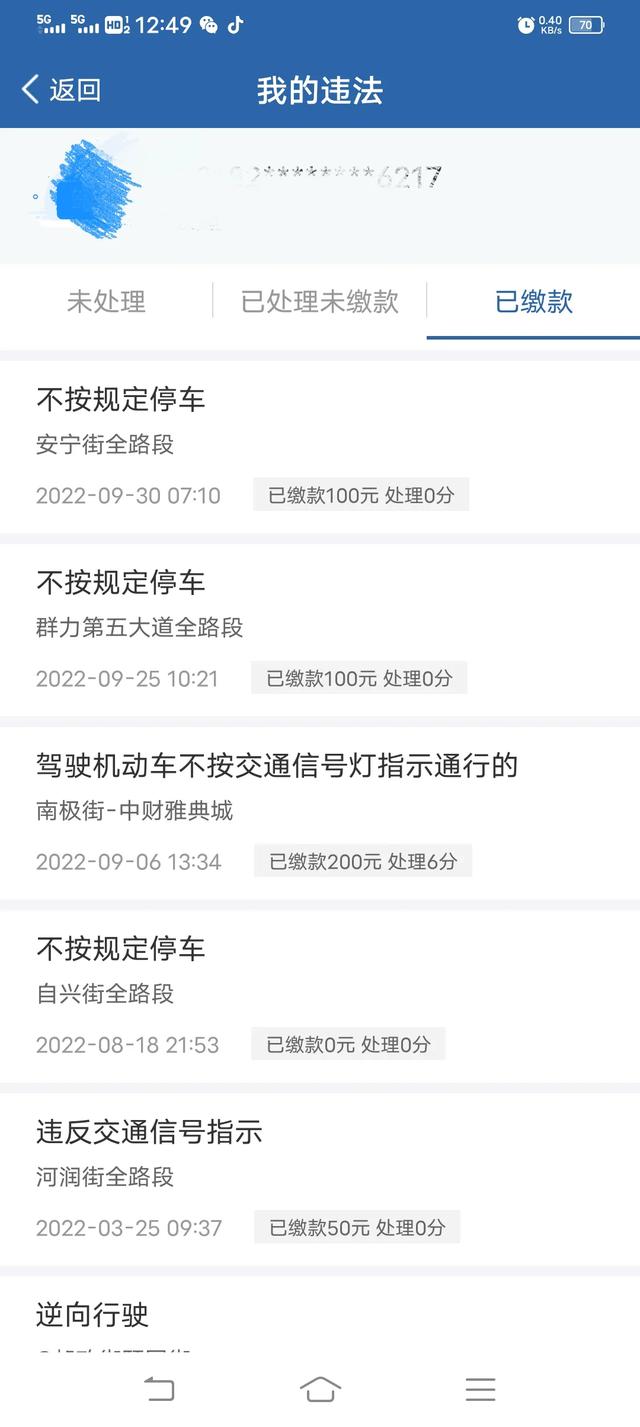Open the 自兴街全路段 parking violation
Image resolution: width=640 pixels, height=1427 pixels.
320,996
